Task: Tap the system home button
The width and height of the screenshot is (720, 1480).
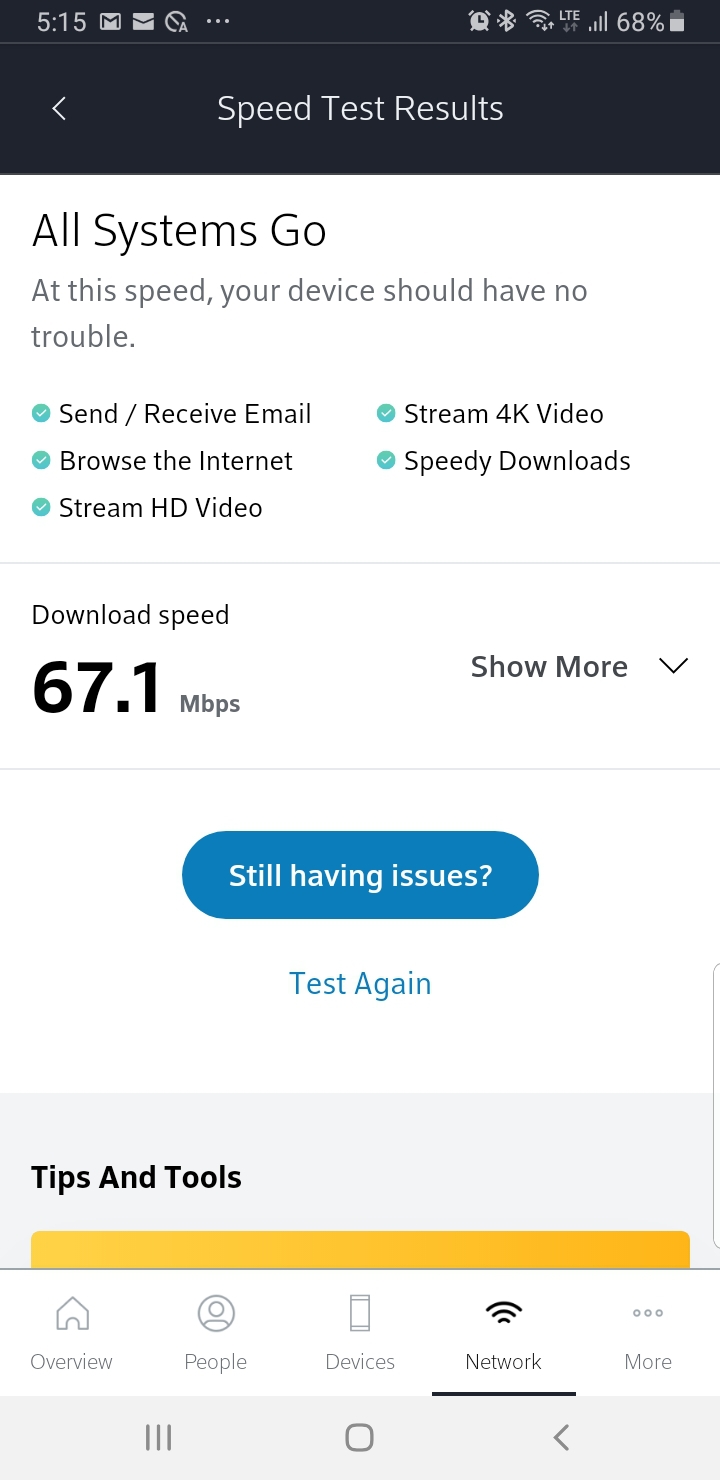Action: click(359, 1438)
